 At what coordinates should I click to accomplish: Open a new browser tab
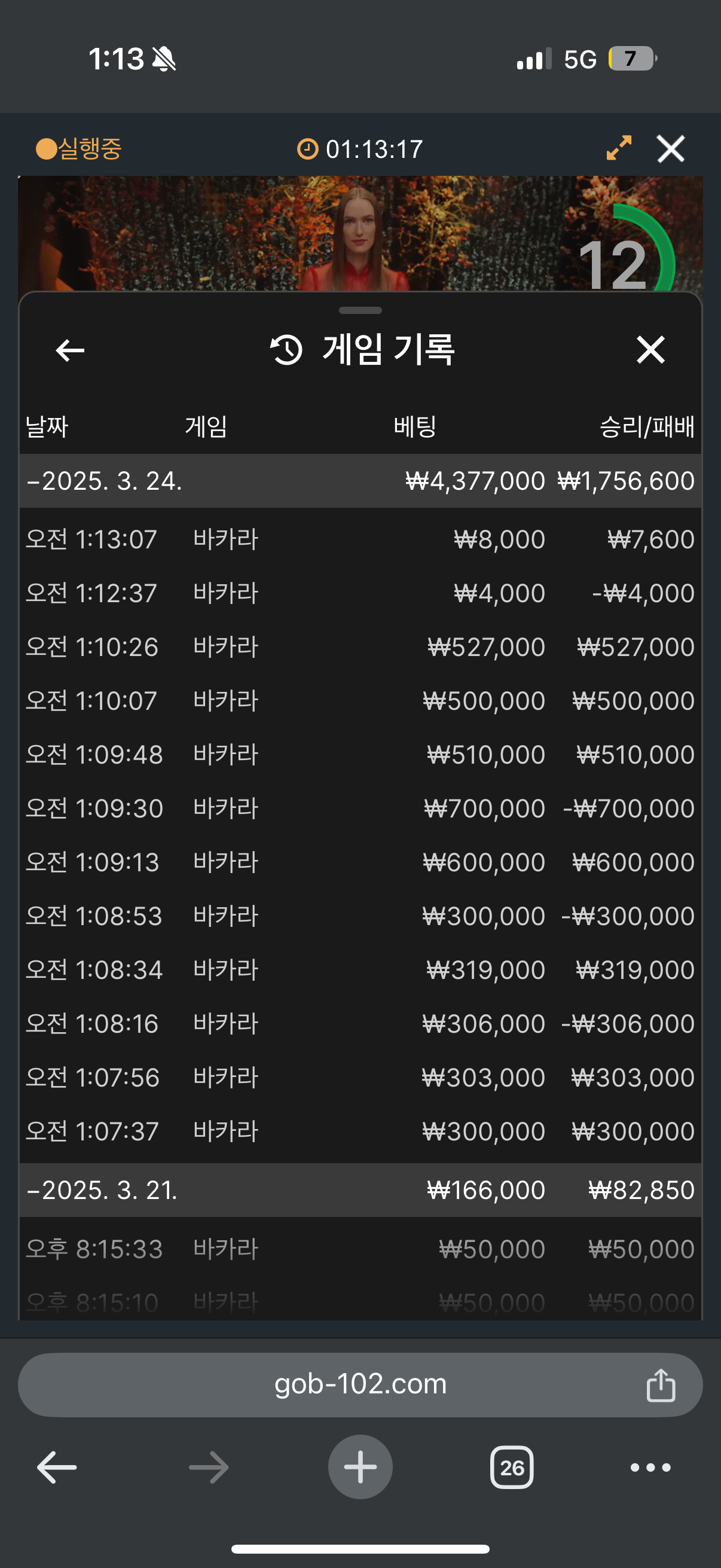click(360, 1467)
